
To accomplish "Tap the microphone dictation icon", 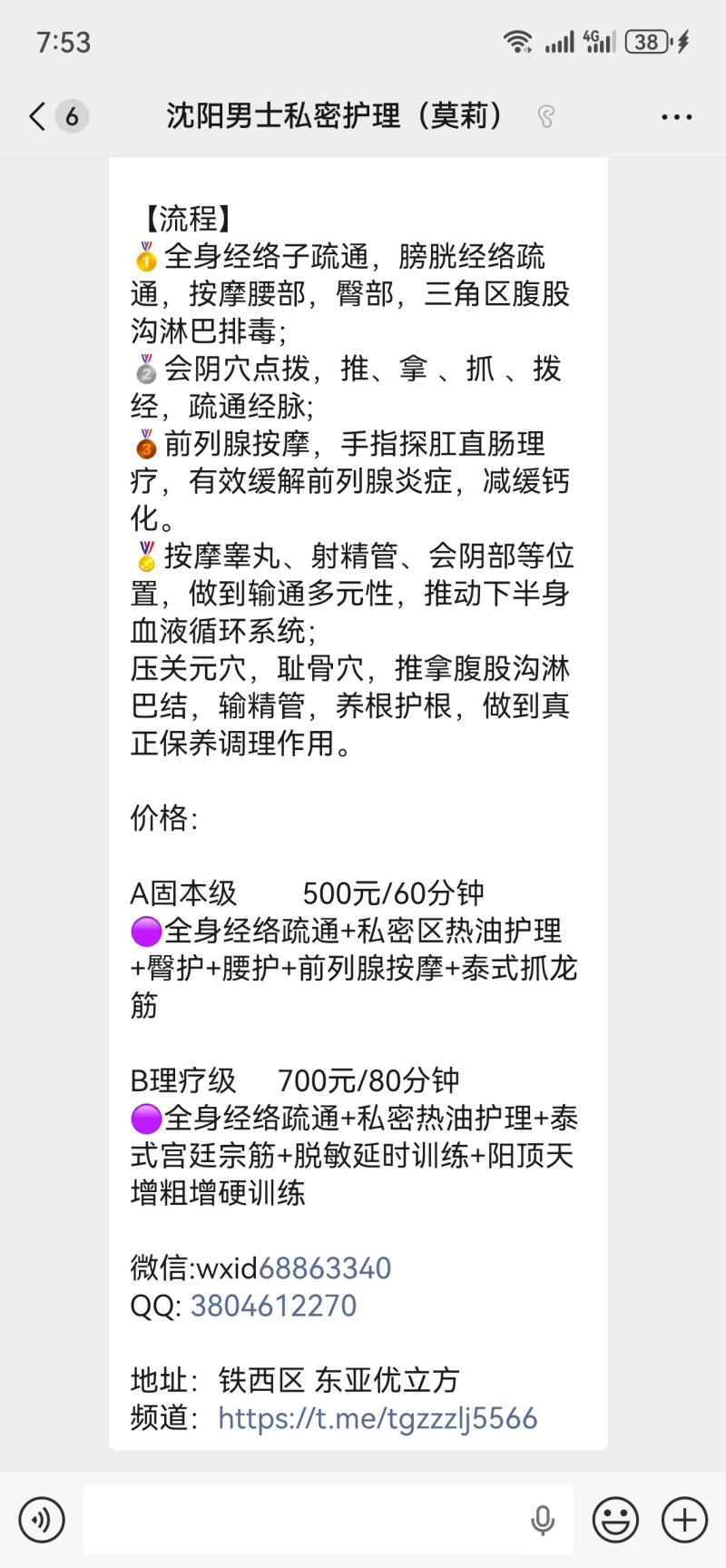I will click(x=543, y=1520).
